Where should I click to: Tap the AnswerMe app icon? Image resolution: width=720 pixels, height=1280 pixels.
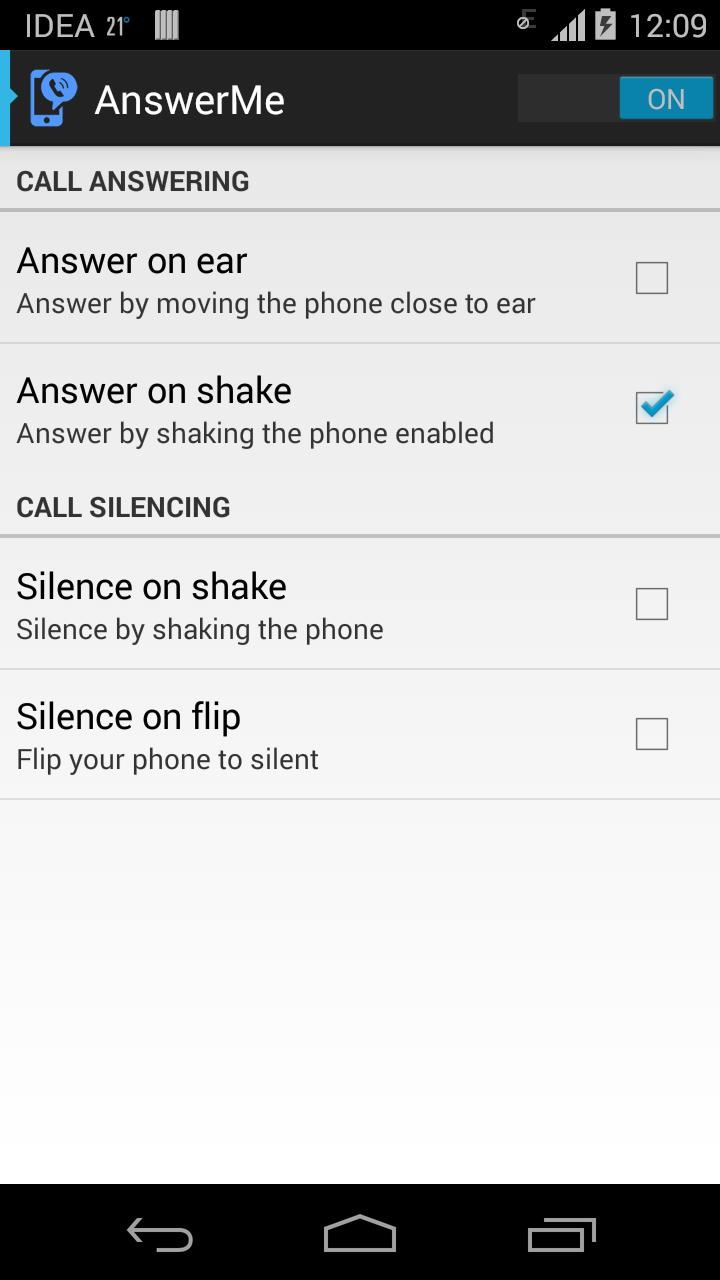[52, 98]
